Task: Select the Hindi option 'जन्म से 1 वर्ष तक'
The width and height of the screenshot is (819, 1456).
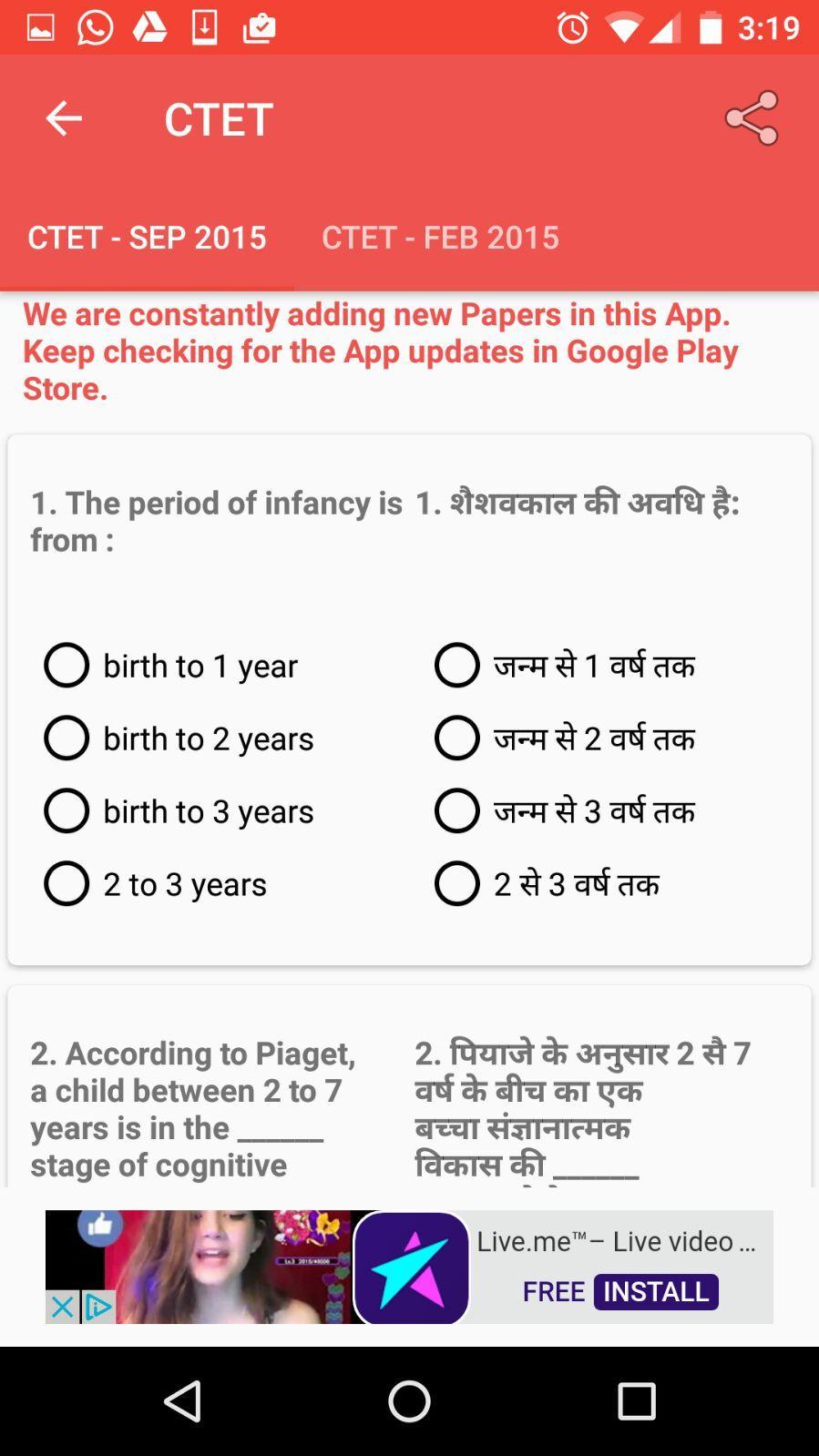Action: click(x=457, y=666)
